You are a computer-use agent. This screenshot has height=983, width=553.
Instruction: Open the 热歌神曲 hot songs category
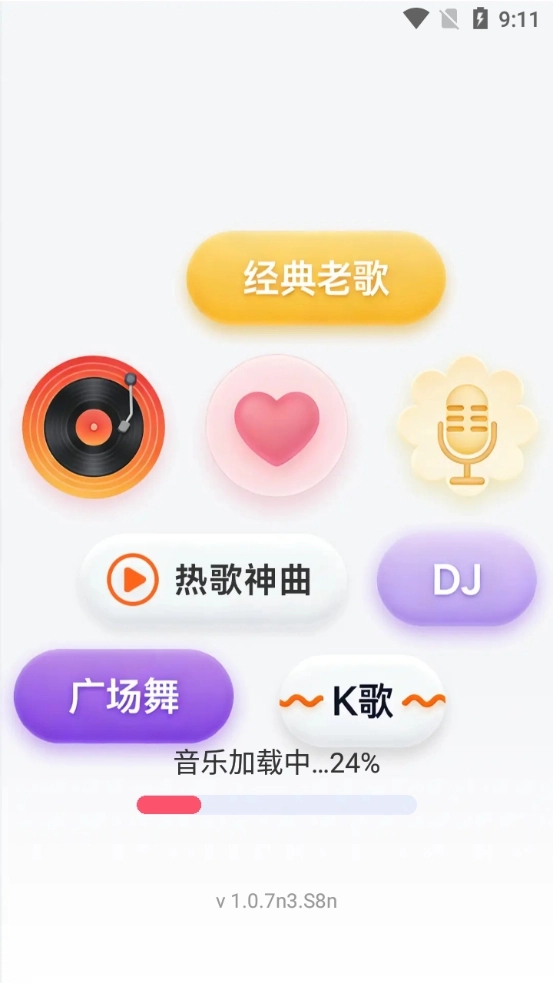click(213, 580)
